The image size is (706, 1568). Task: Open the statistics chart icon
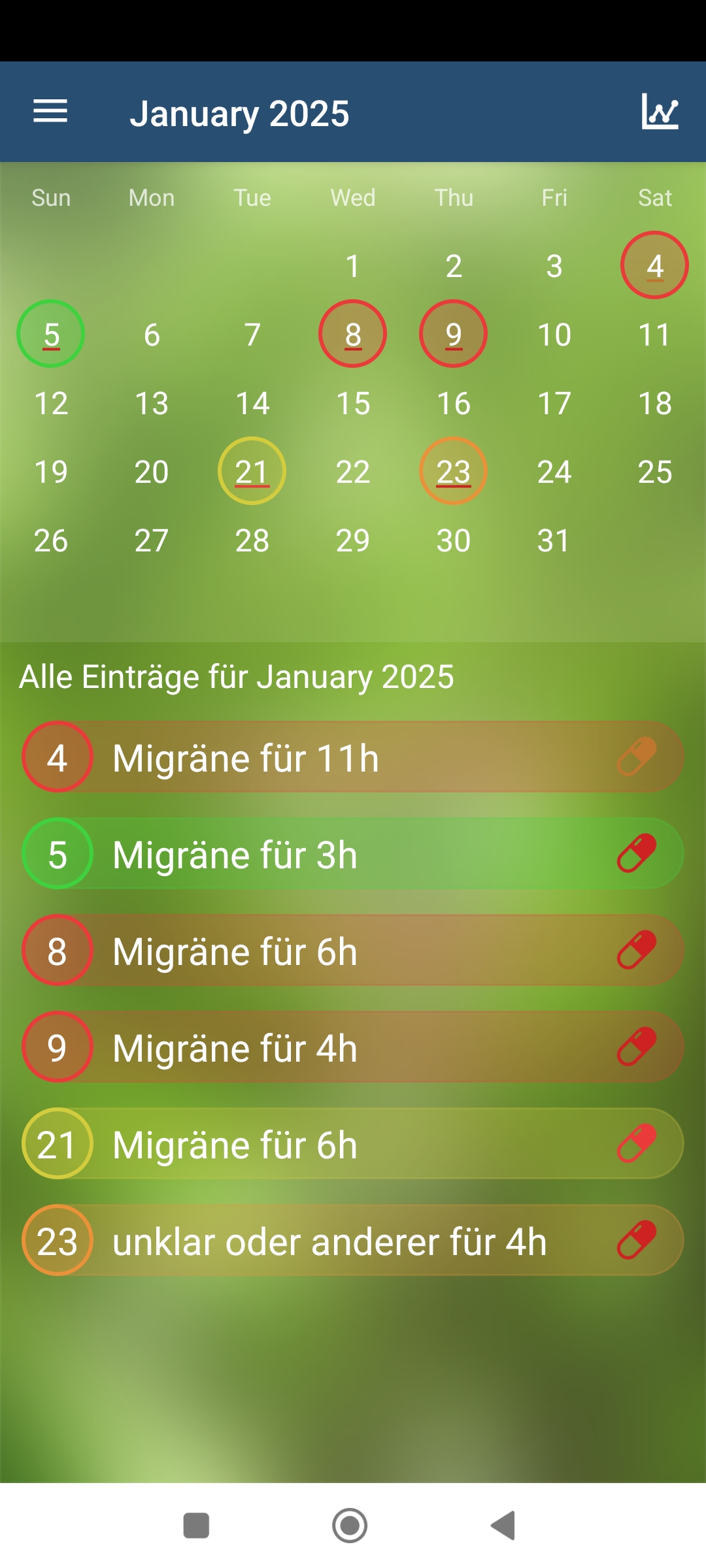[x=660, y=112]
